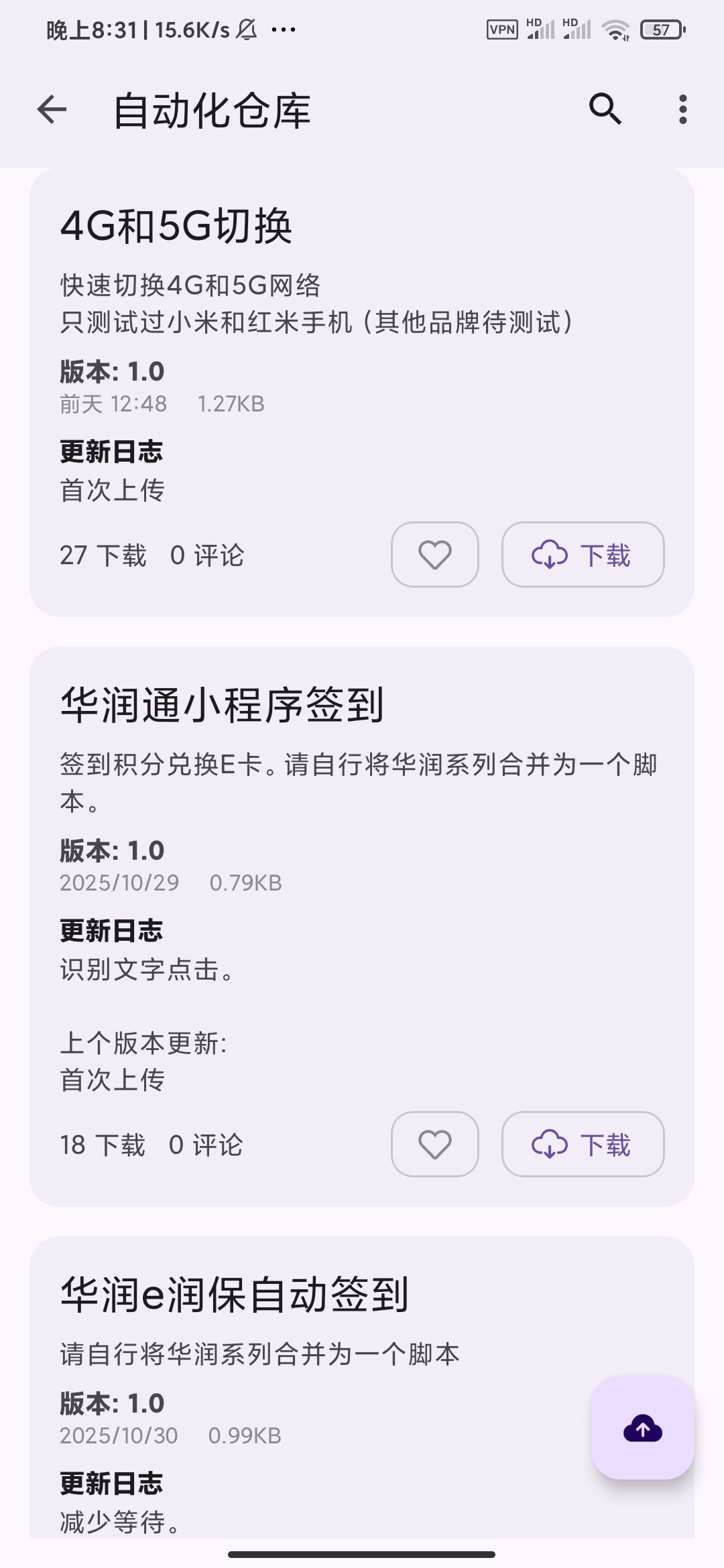Viewport: 724px width, 1568px height.
Task: Tap the cloud upload floating button
Action: coord(642,1428)
